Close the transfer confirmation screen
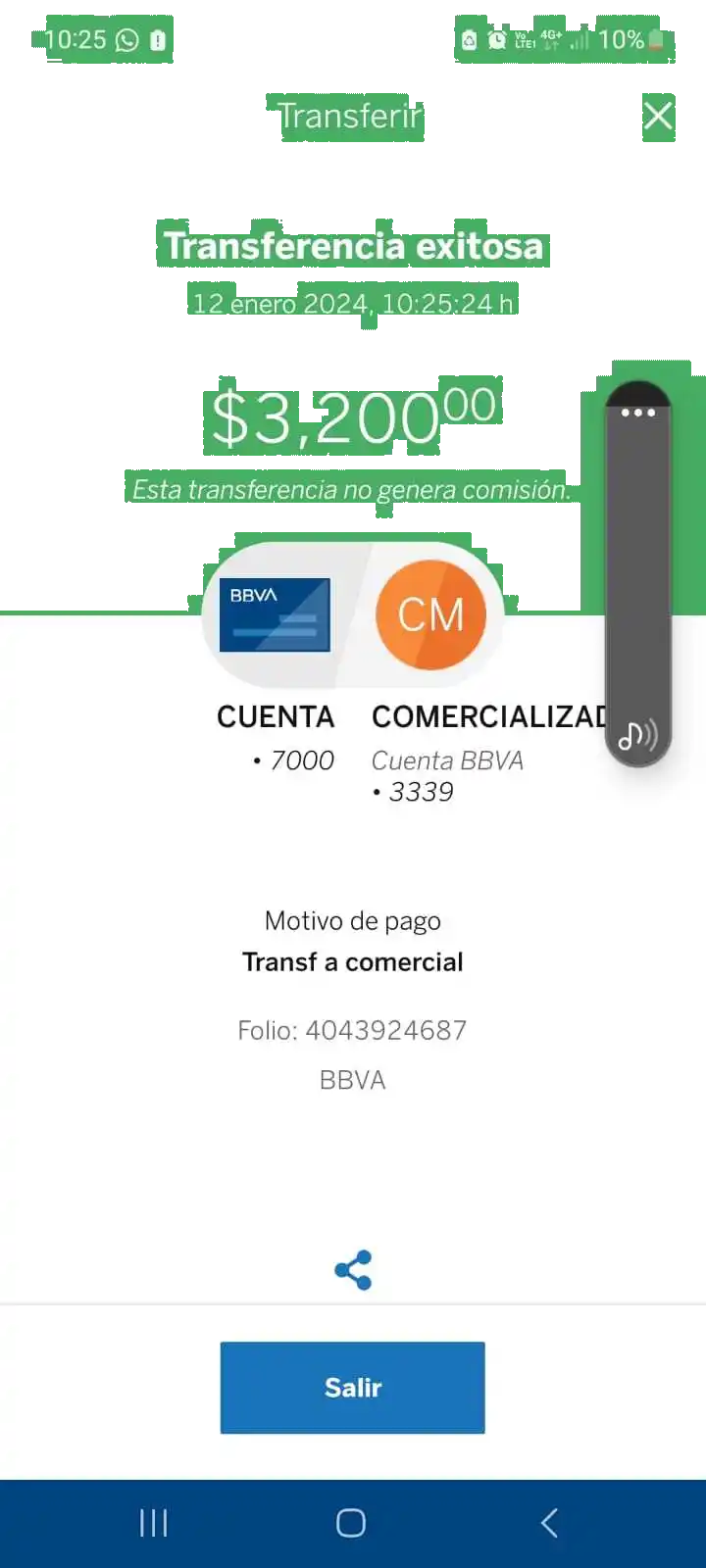This screenshot has width=706, height=1568. tap(658, 116)
